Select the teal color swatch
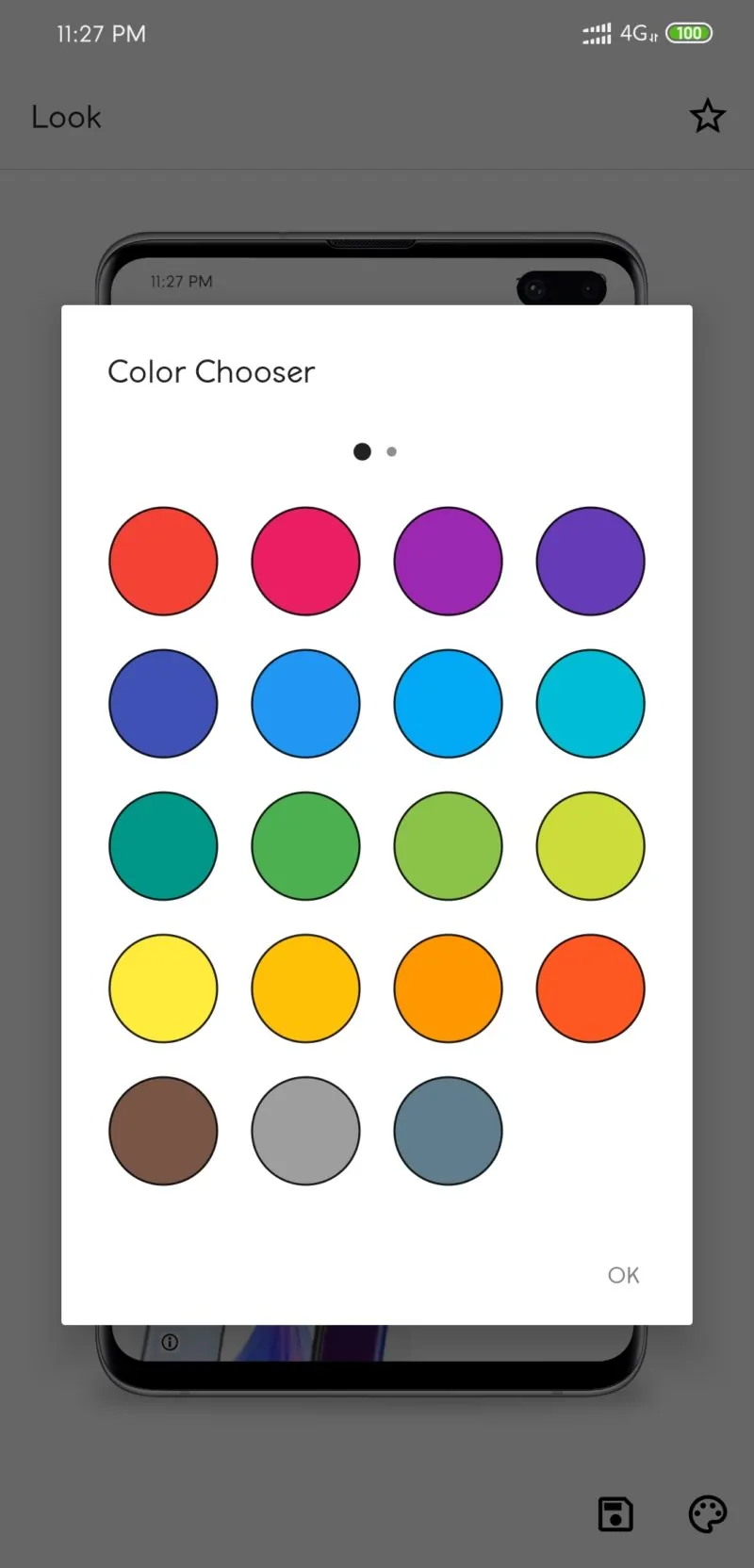Screen dimensions: 754x1568 [163, 846]
